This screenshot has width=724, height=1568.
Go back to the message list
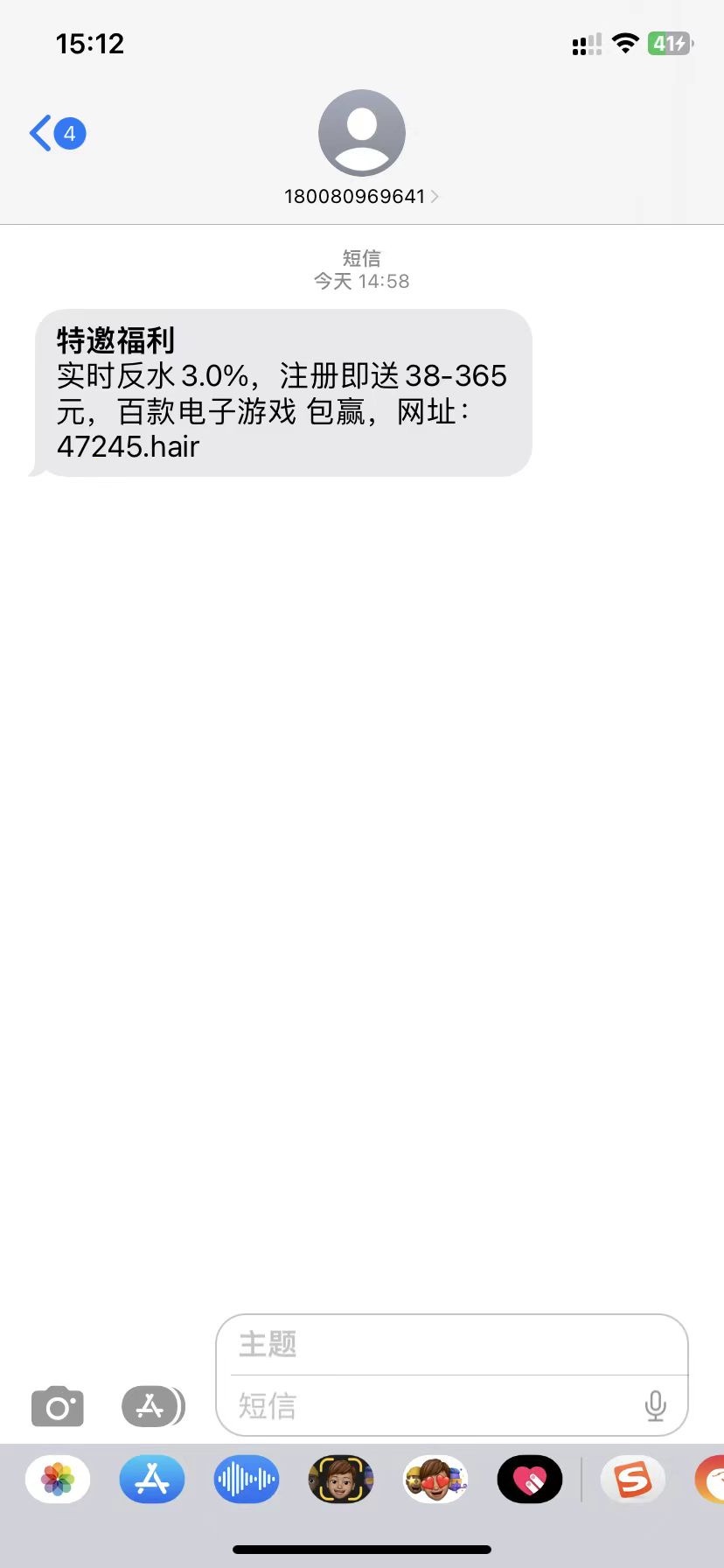[56, 134]
